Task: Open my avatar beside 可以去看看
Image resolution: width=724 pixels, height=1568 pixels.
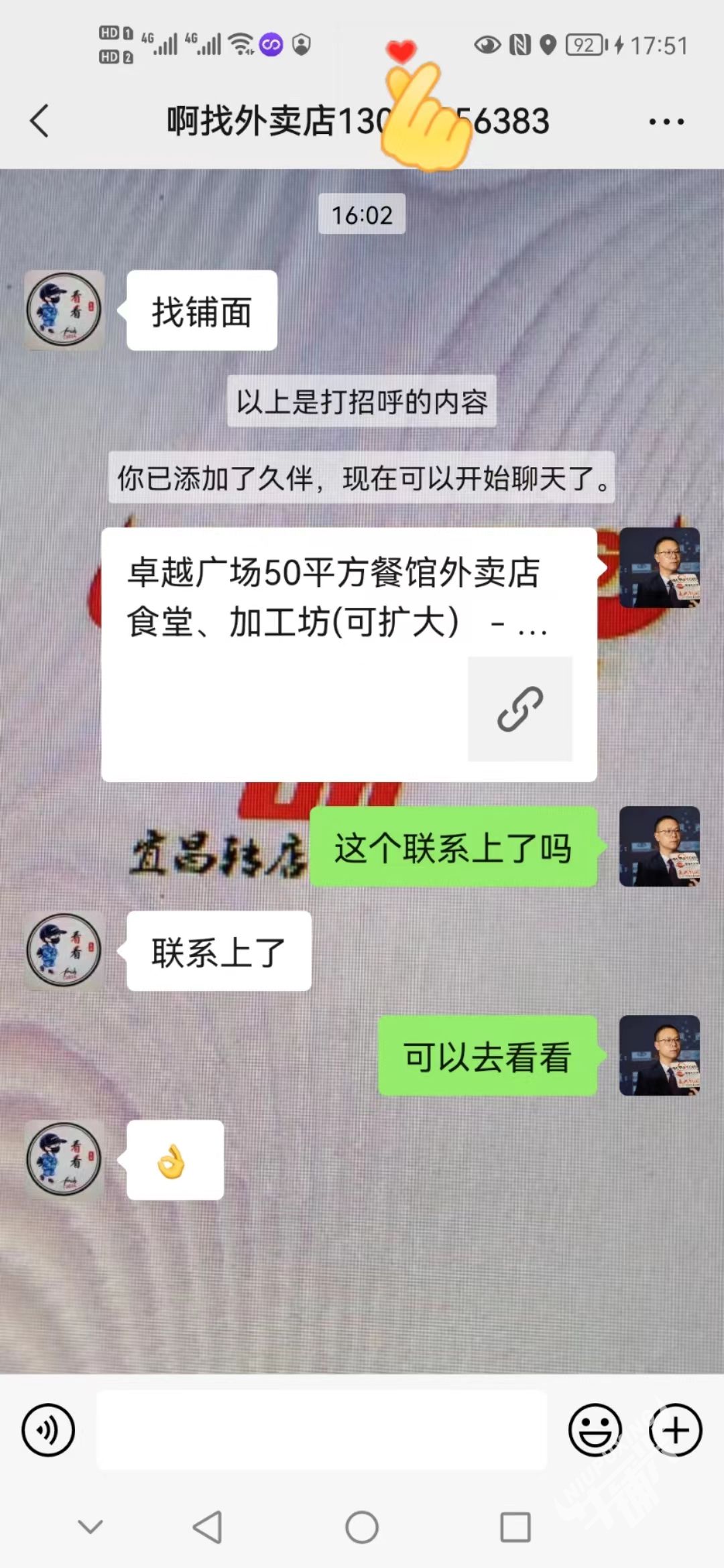Action: [659, 1055]
